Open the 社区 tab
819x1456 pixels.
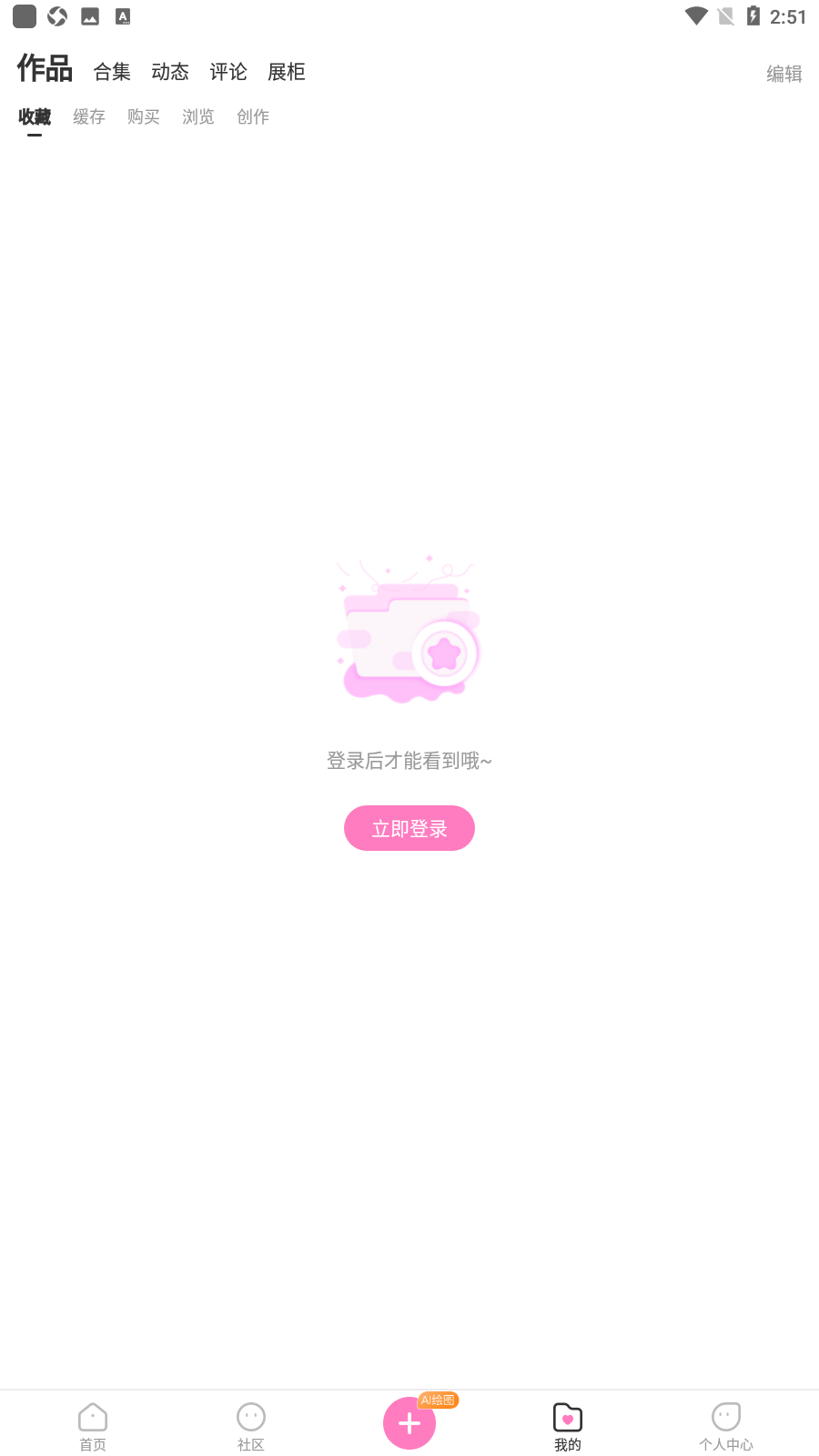[x=251, y=1427]
